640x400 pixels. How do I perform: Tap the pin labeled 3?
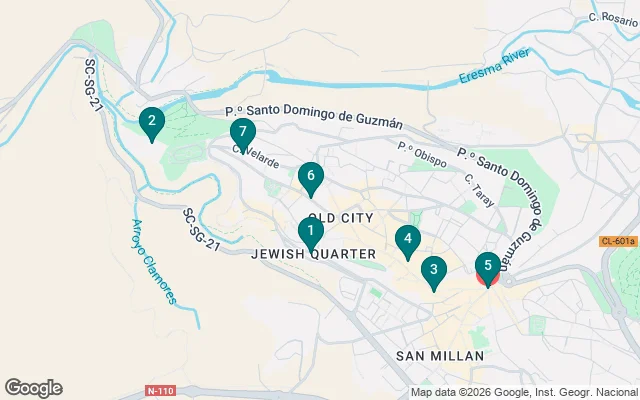point(433,270)
